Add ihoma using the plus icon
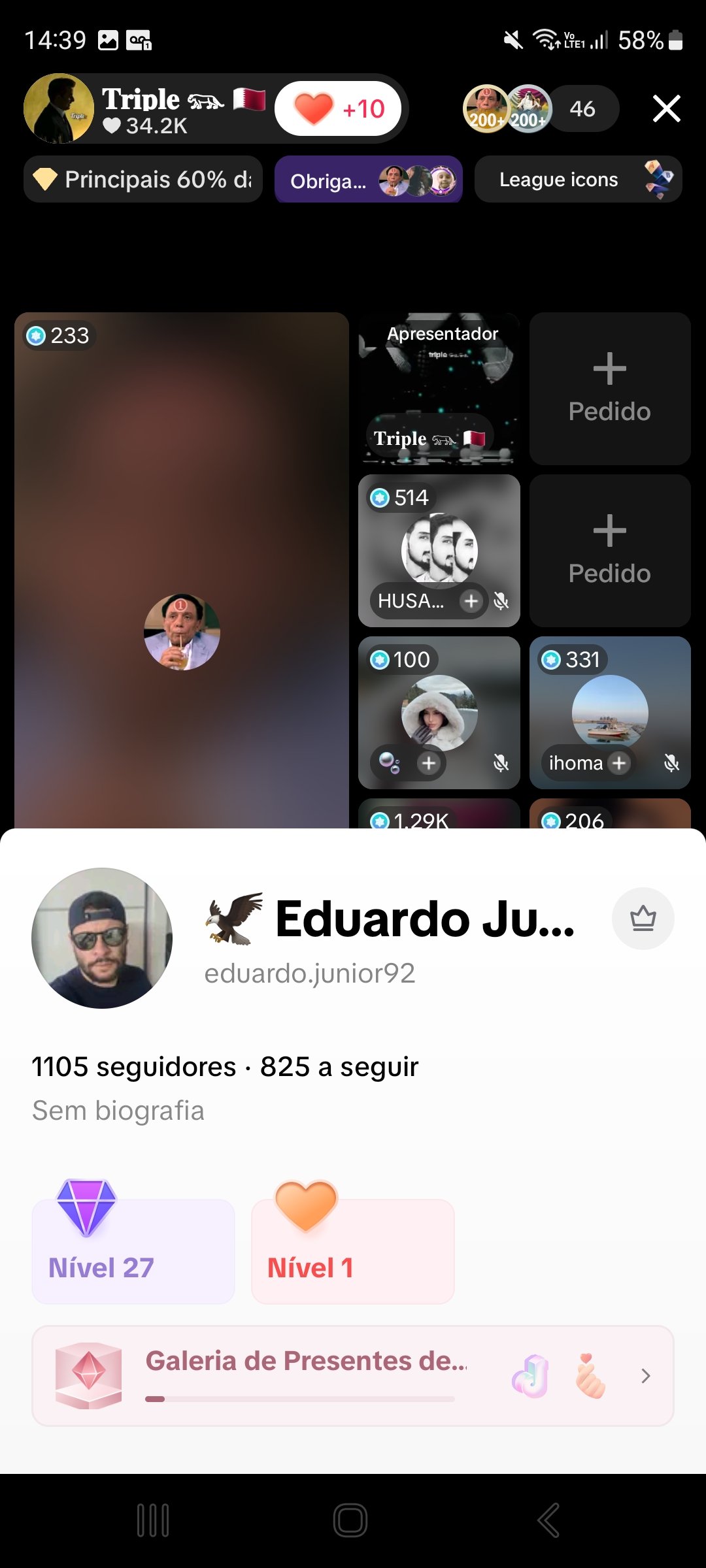706x1568 pixels. pyautogui.click(x=619, y=762)
